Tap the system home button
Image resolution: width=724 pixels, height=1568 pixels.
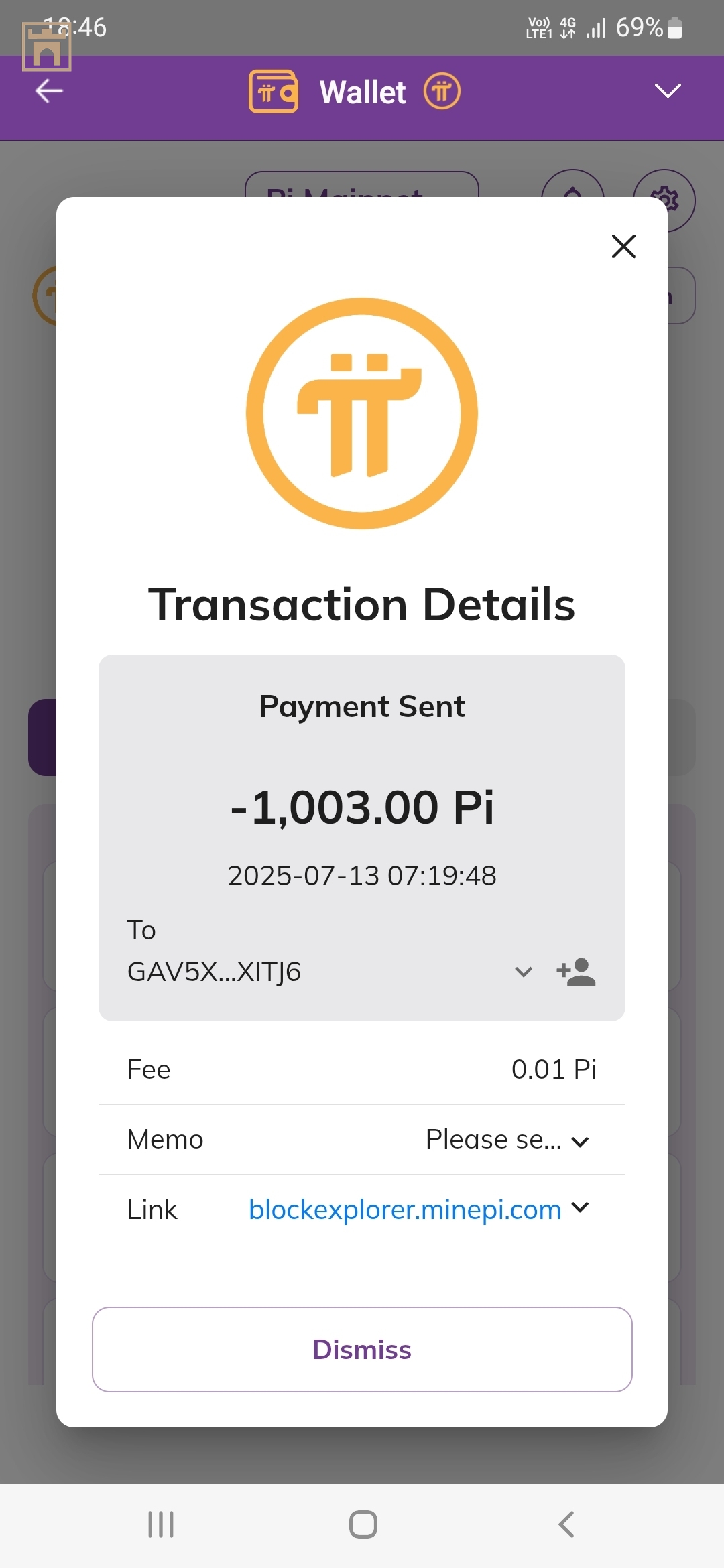coord(363,1524)
